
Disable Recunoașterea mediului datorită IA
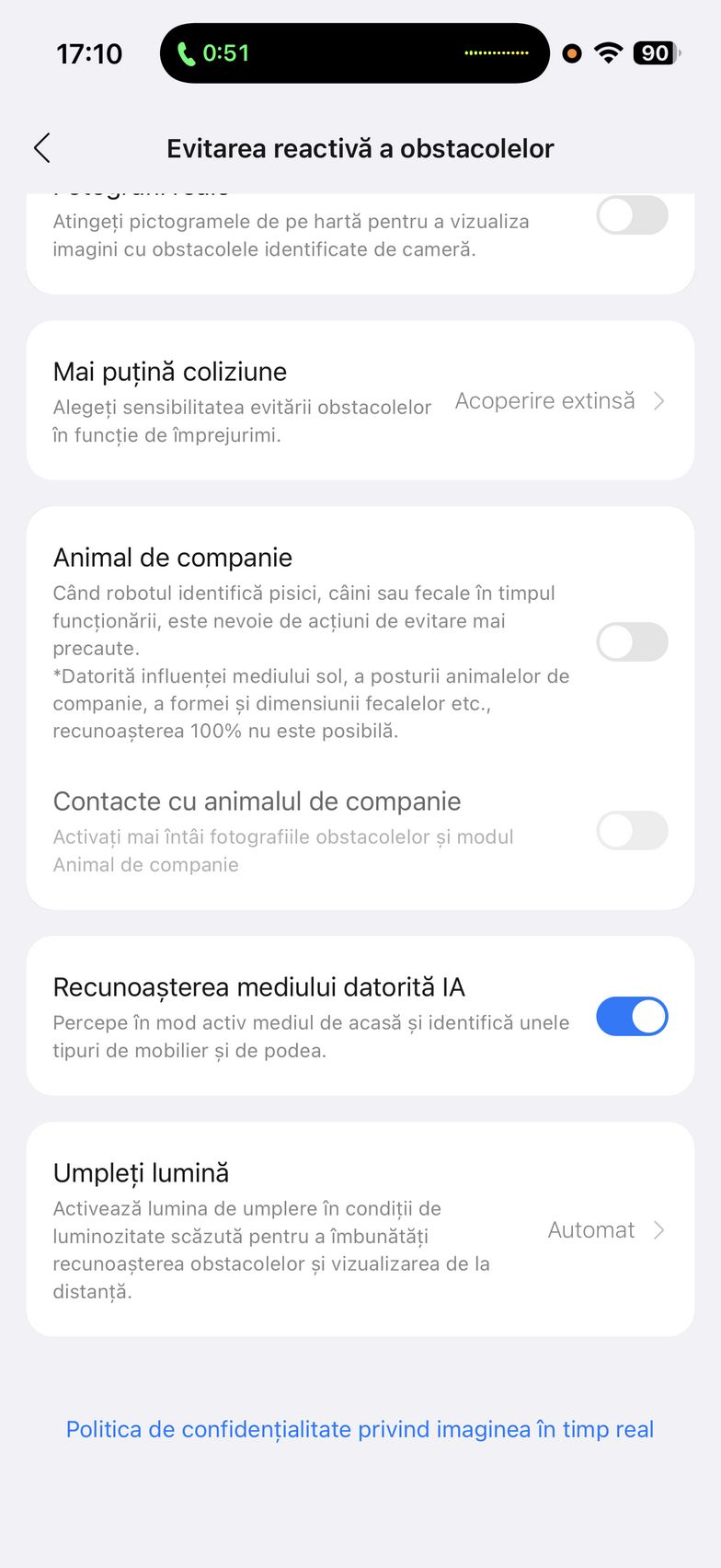click(x=632, y=1017)
